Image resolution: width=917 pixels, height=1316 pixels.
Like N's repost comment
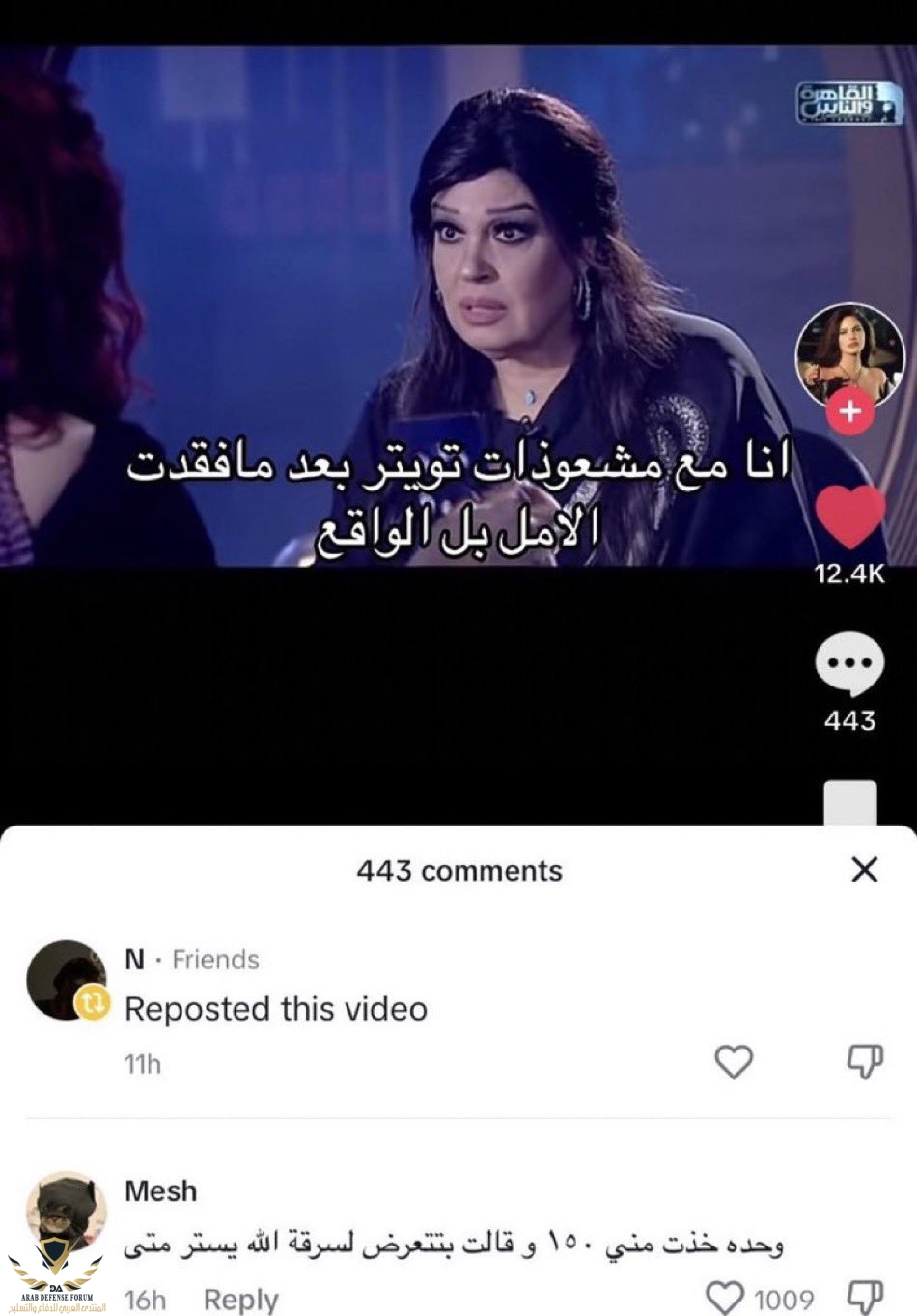click(734, 1062)
